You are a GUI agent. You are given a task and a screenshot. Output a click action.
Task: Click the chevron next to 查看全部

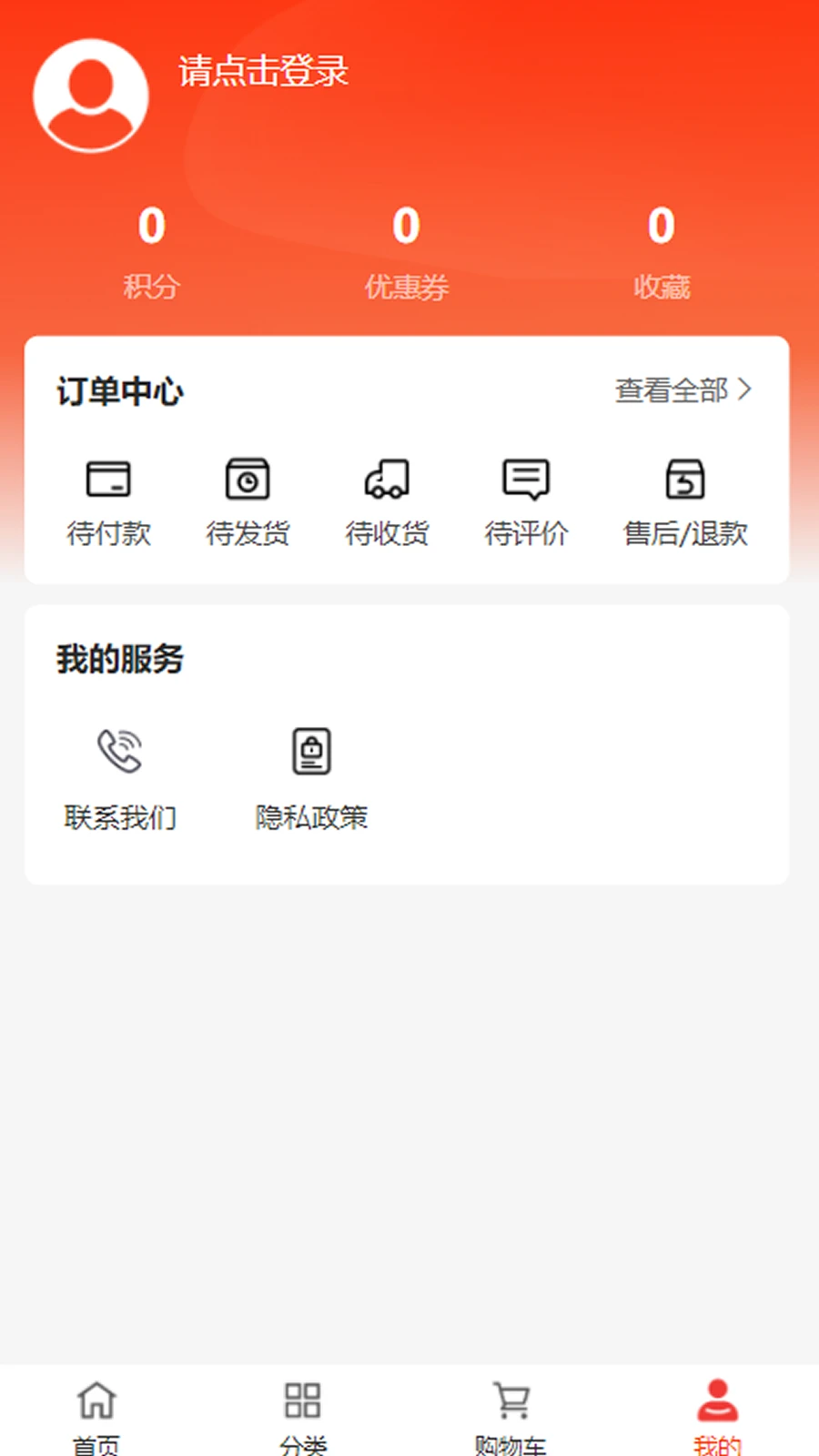coord(746,389)
